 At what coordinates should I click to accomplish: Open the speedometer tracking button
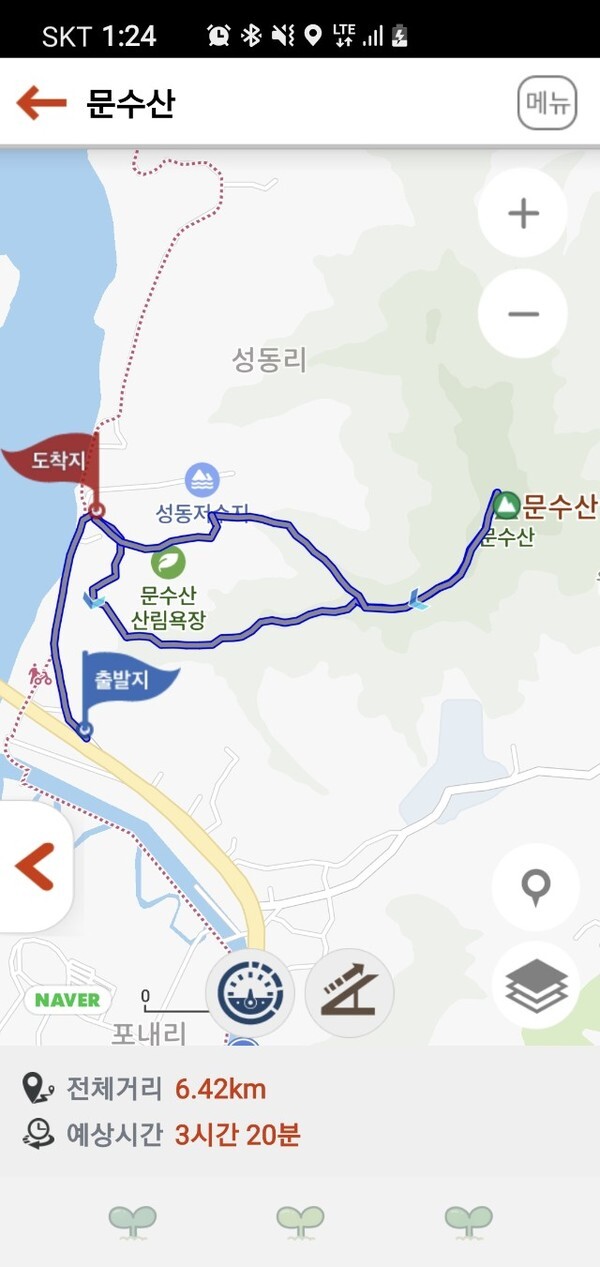(x=250, y=993)
